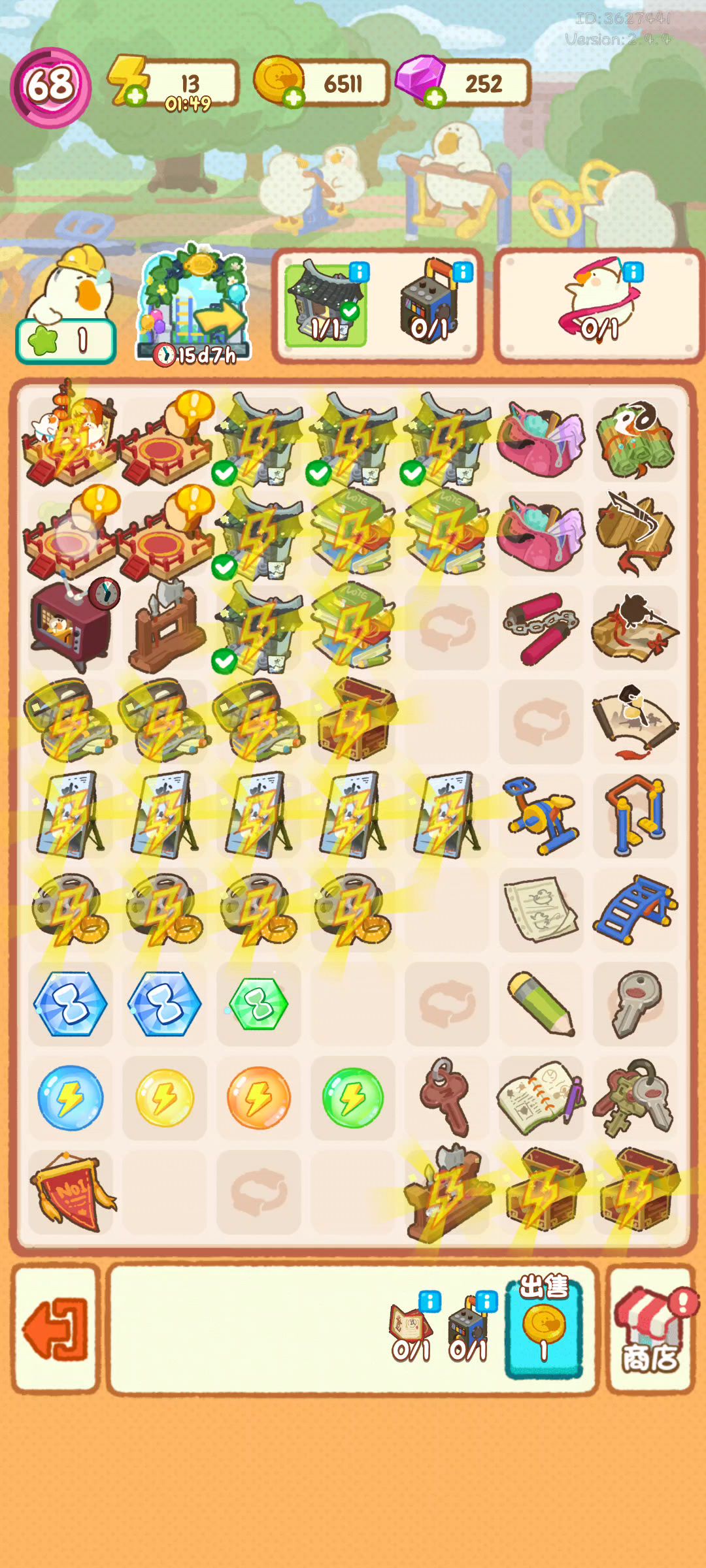This screenshot has width=706, height=1568.
Task: Buy more purple gems
Action: coord(435,98)
